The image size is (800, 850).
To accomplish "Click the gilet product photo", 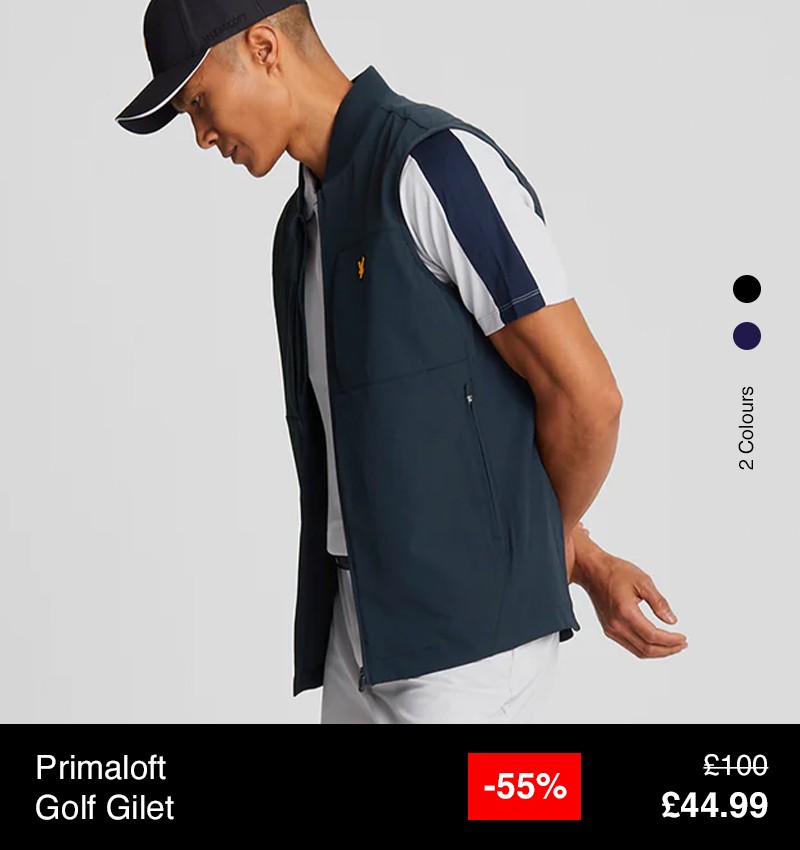I will 400,380.
